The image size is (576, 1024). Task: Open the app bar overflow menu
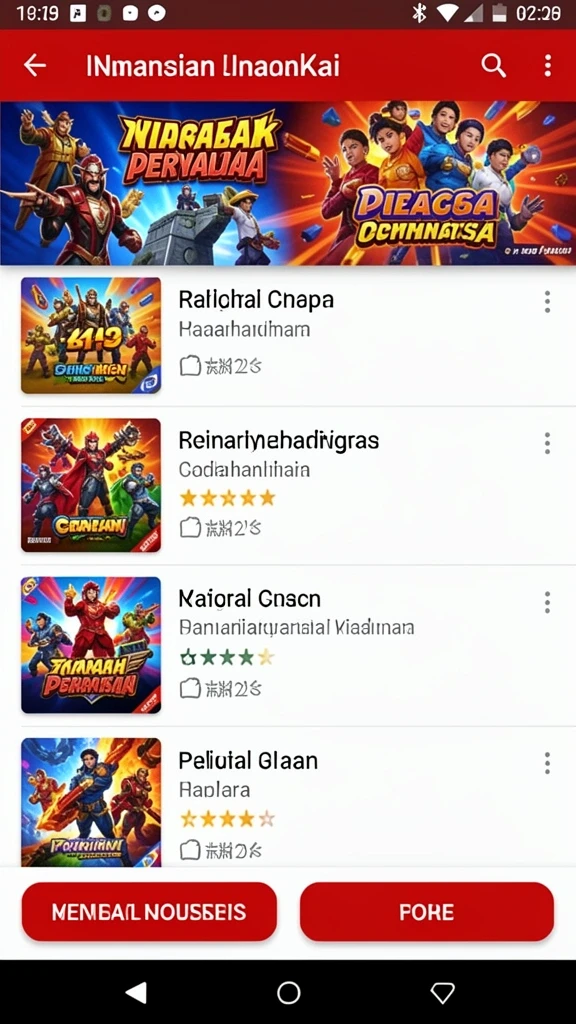547,65
